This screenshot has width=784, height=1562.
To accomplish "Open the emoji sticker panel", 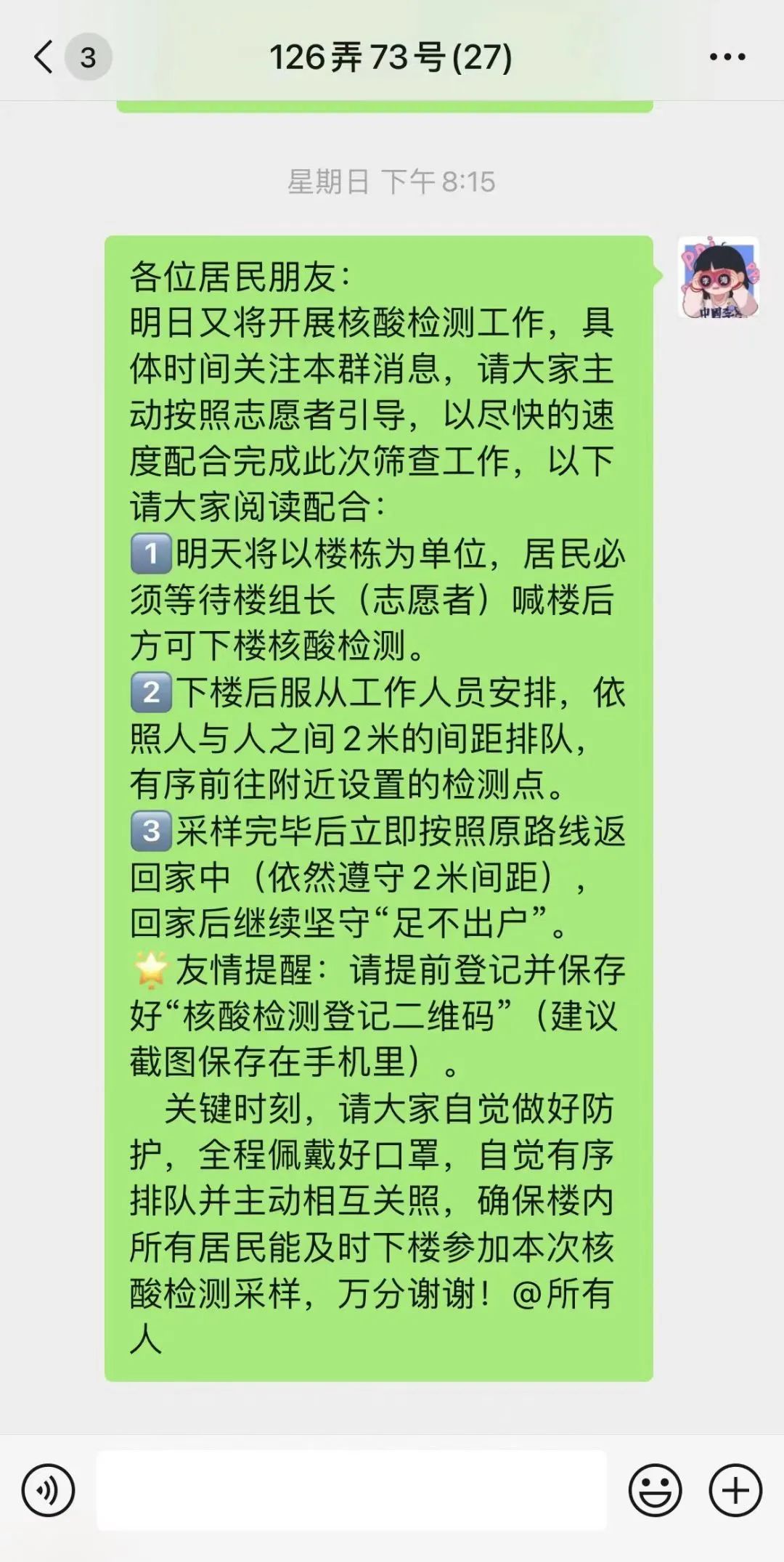I will click(655, 1491).
